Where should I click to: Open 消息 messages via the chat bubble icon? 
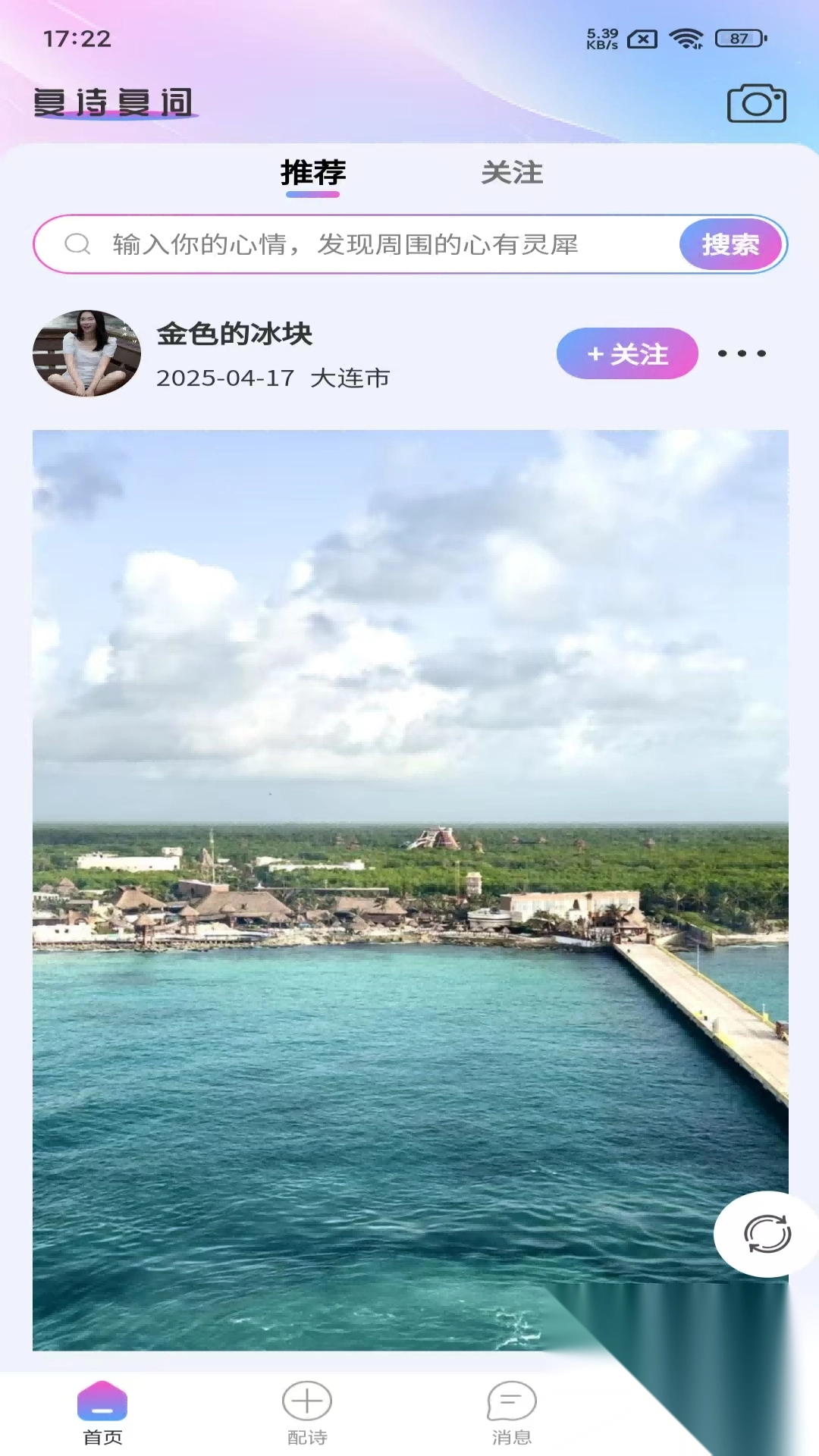[x=509, y=1399]
